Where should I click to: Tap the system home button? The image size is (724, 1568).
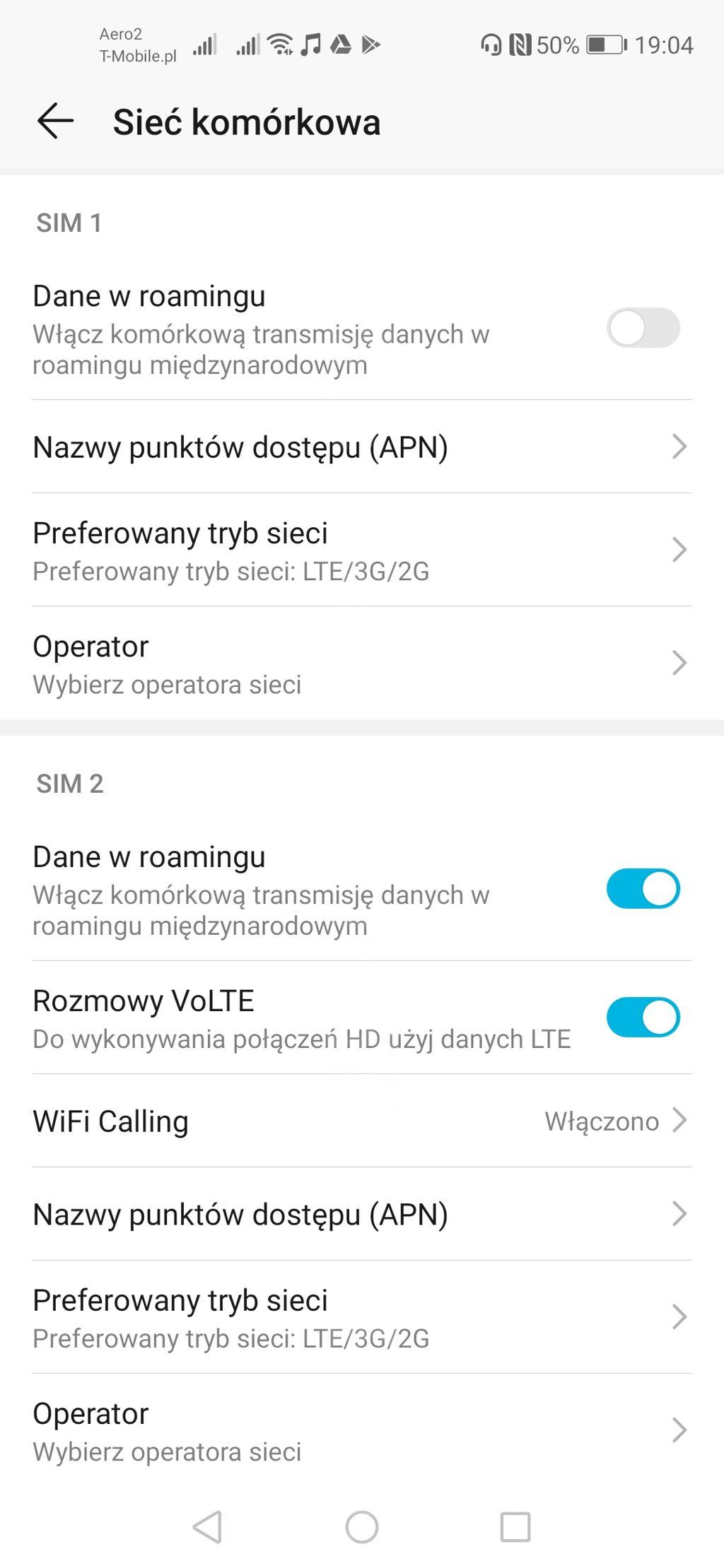(x=362, y=1527)
